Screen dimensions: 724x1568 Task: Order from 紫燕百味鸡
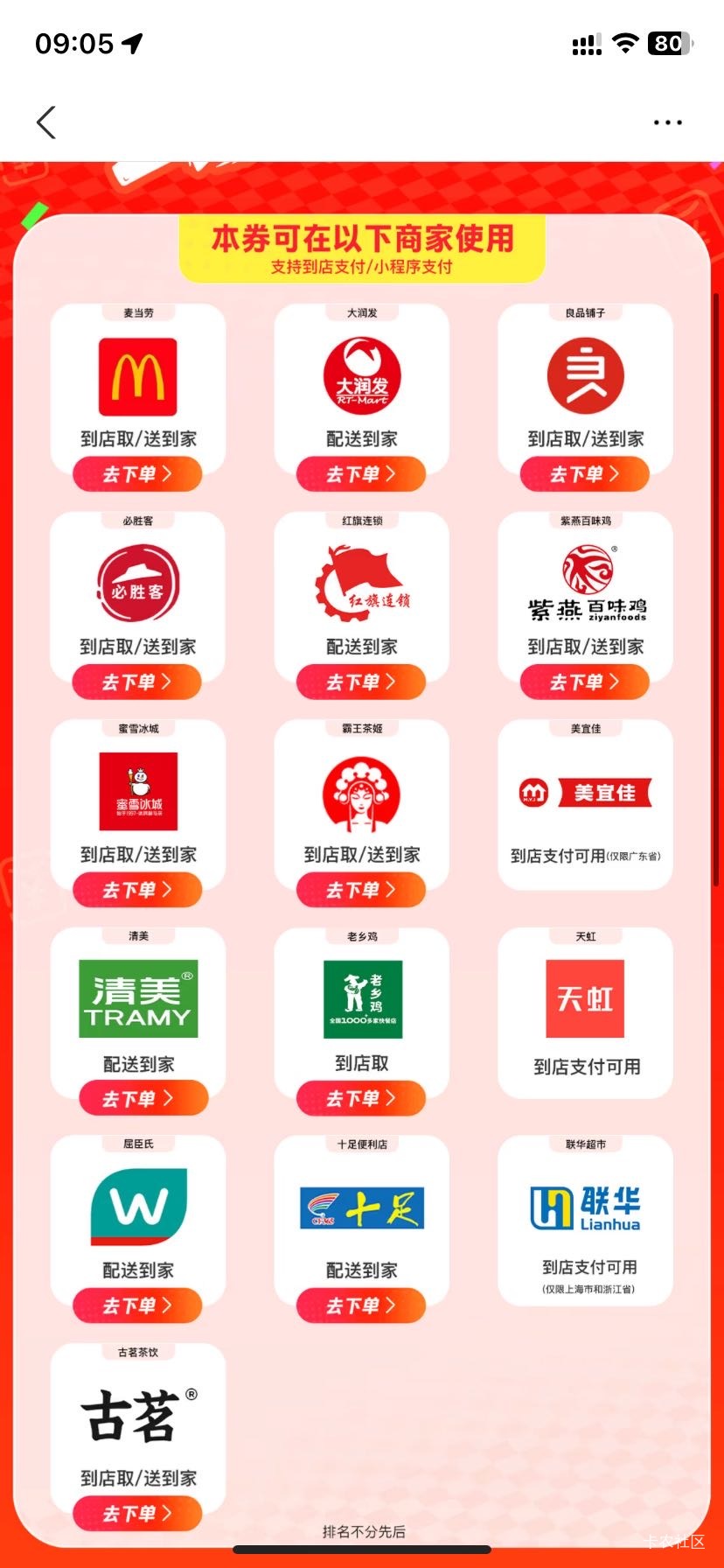(585, 682)
